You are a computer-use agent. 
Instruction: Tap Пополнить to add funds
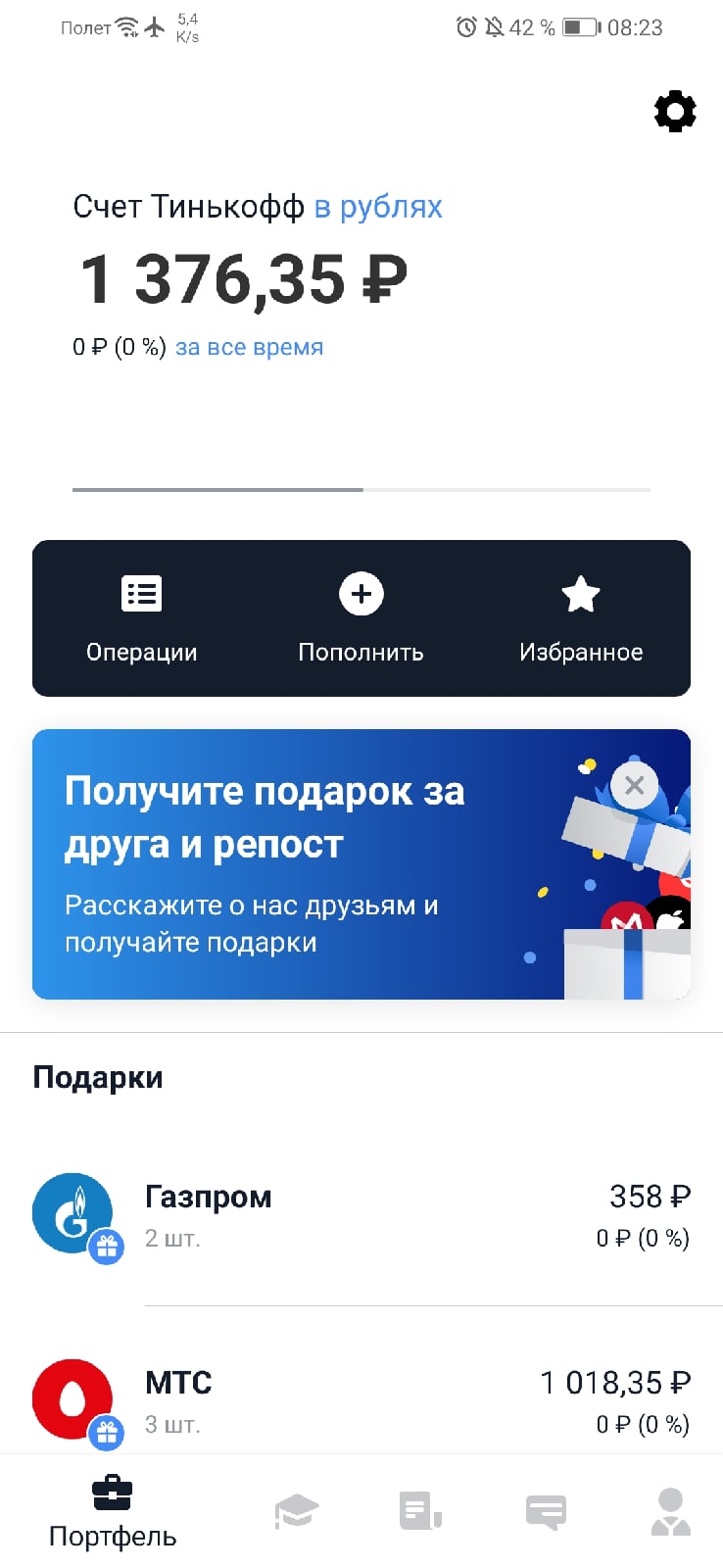[361, 617]
